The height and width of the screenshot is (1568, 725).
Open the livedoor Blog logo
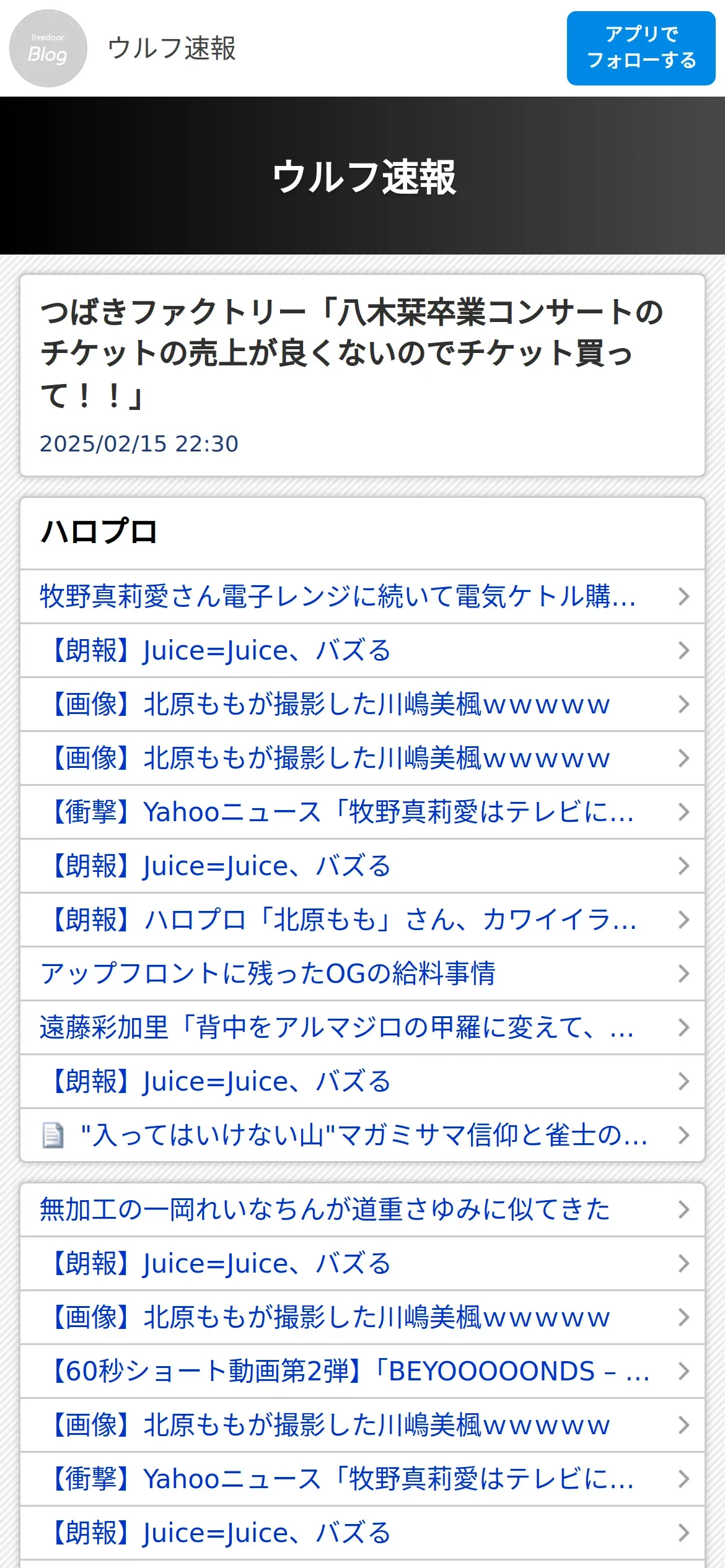pyautogui.click(x=48, y=48)
